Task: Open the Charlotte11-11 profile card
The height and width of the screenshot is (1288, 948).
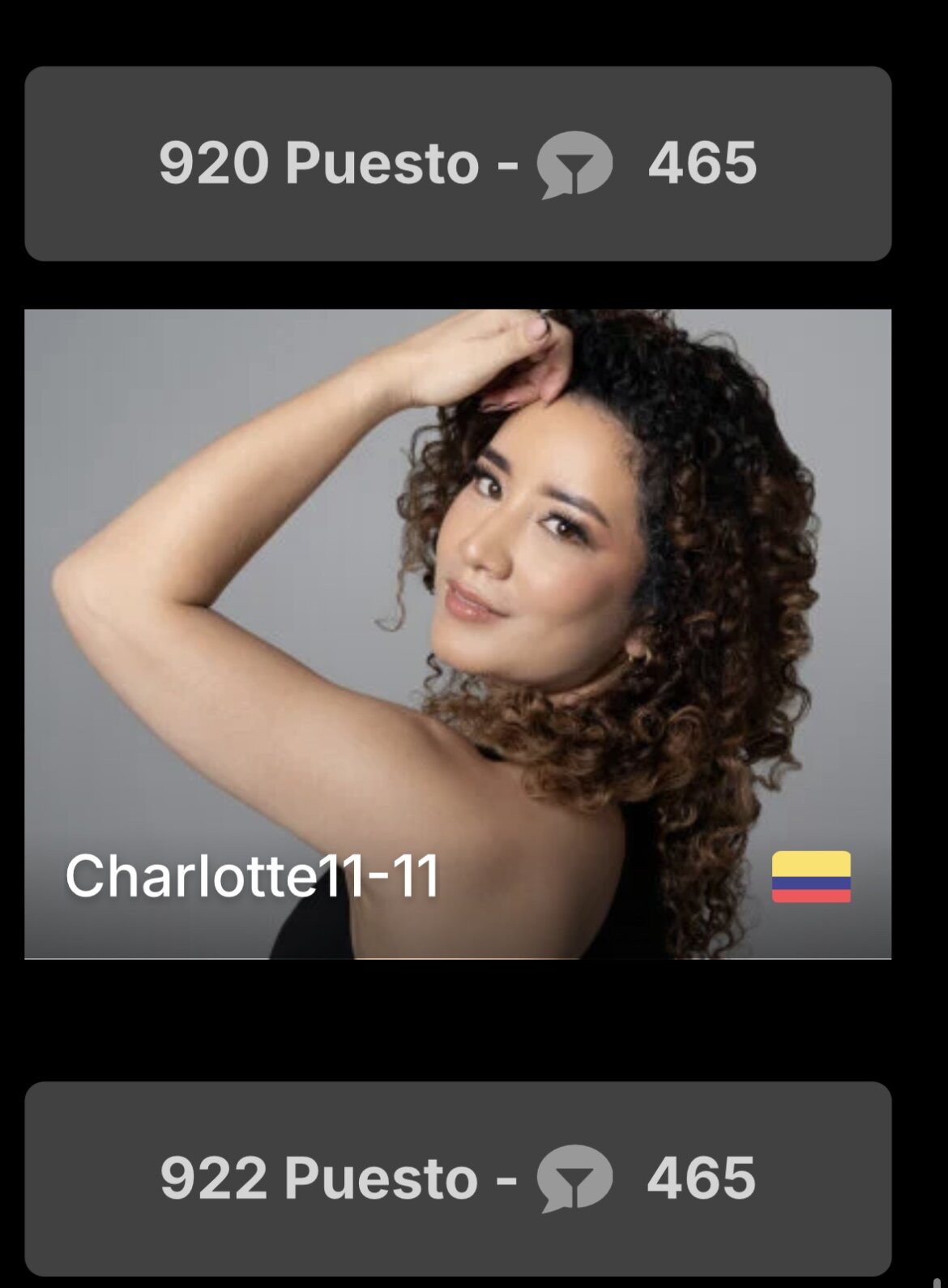Action: click(x=458, y=633)
